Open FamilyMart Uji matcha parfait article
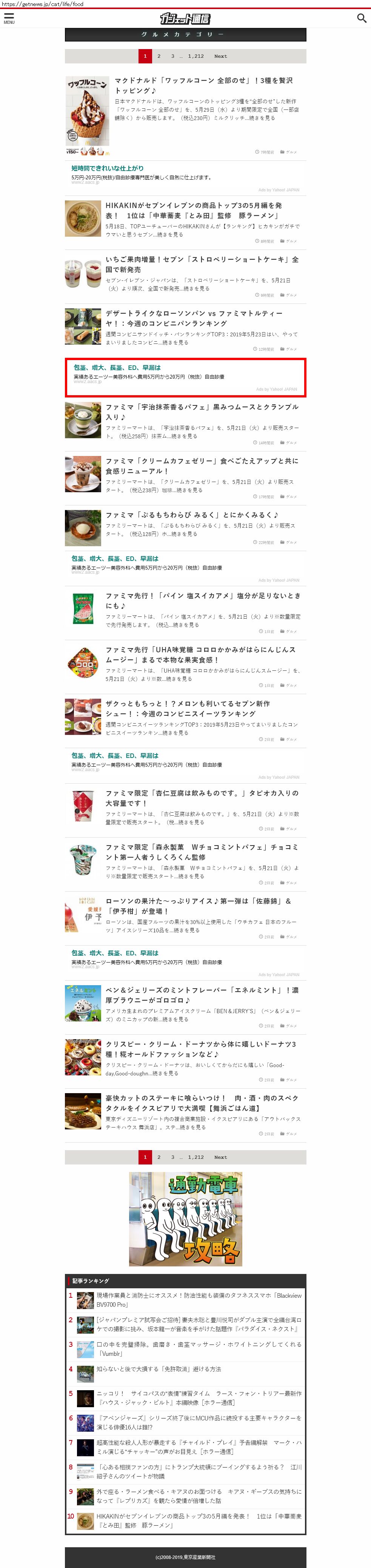Viewport: 371px width, 1568px height. [202, 411]
